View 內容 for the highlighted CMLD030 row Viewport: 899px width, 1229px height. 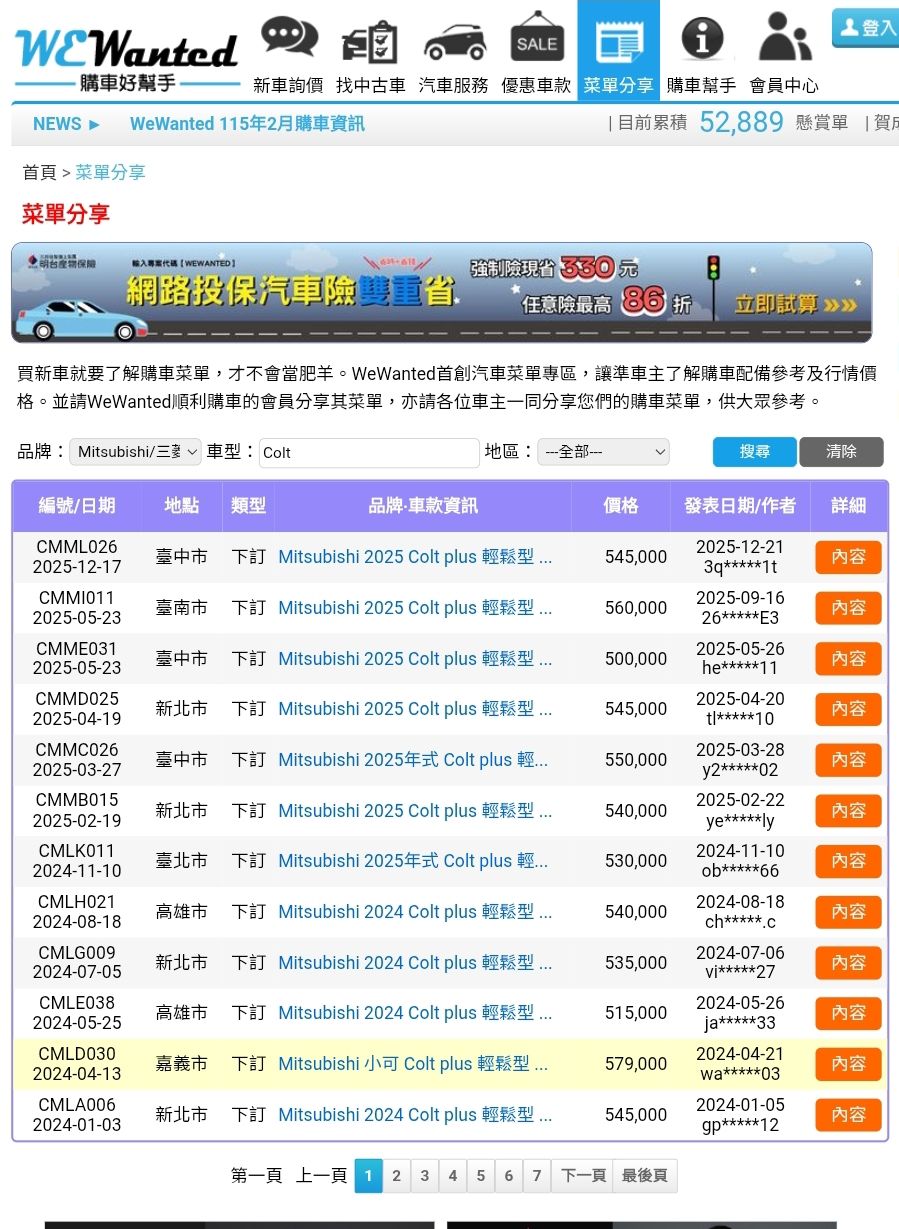click(x=848, y=1064)
